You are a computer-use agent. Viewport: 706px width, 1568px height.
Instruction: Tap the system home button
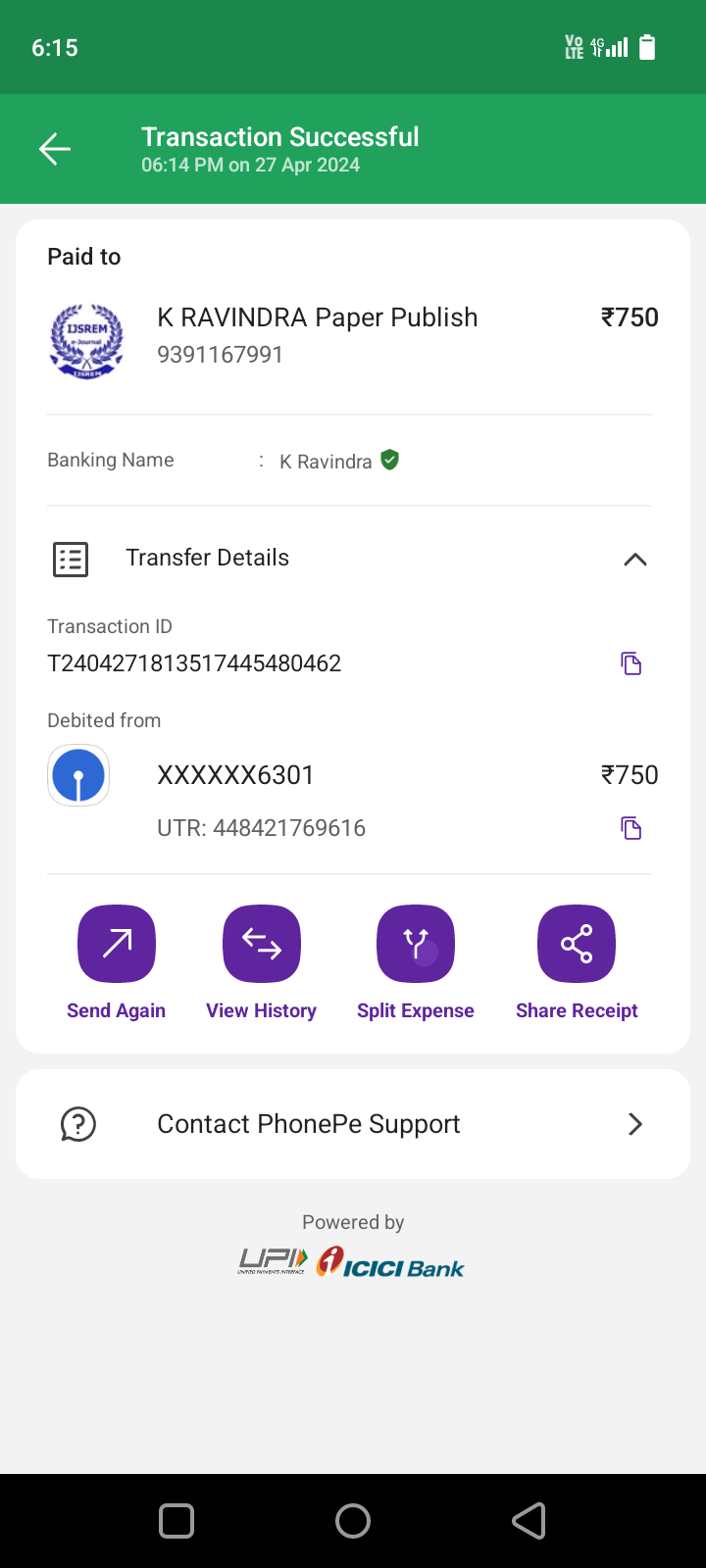tap(353, 1521)
